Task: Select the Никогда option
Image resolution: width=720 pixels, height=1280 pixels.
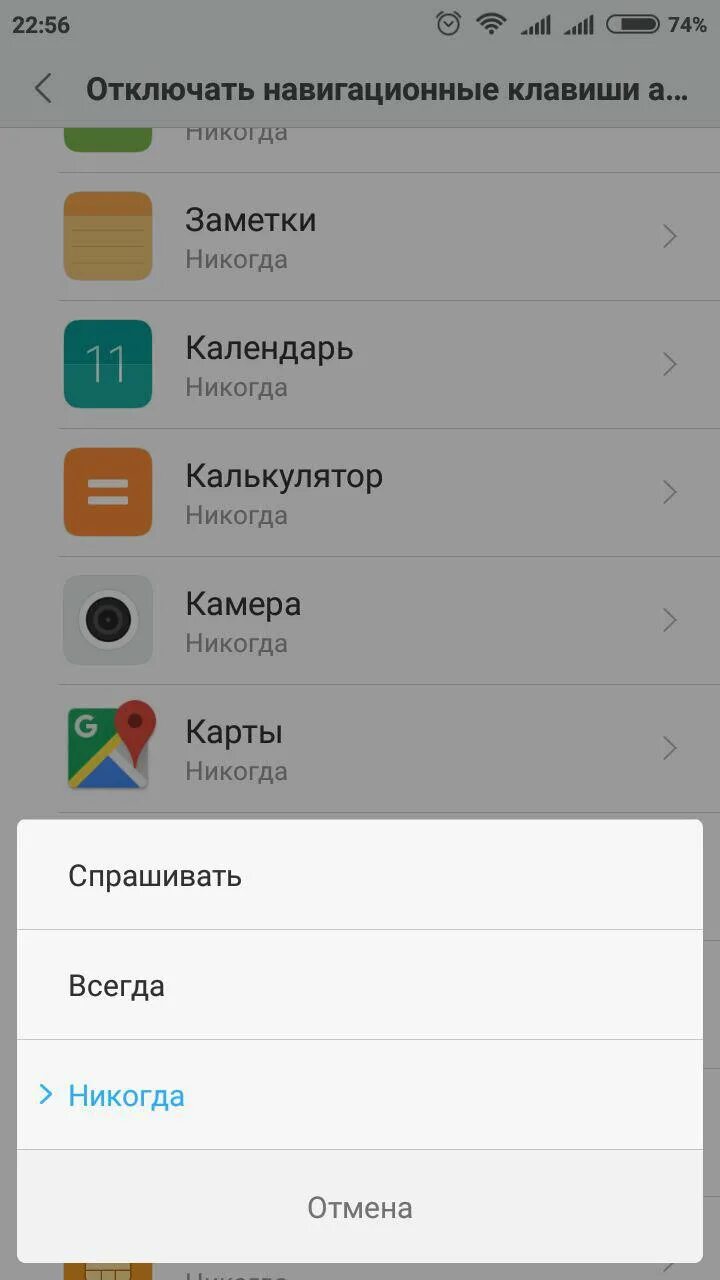Action: (360, 1095)
